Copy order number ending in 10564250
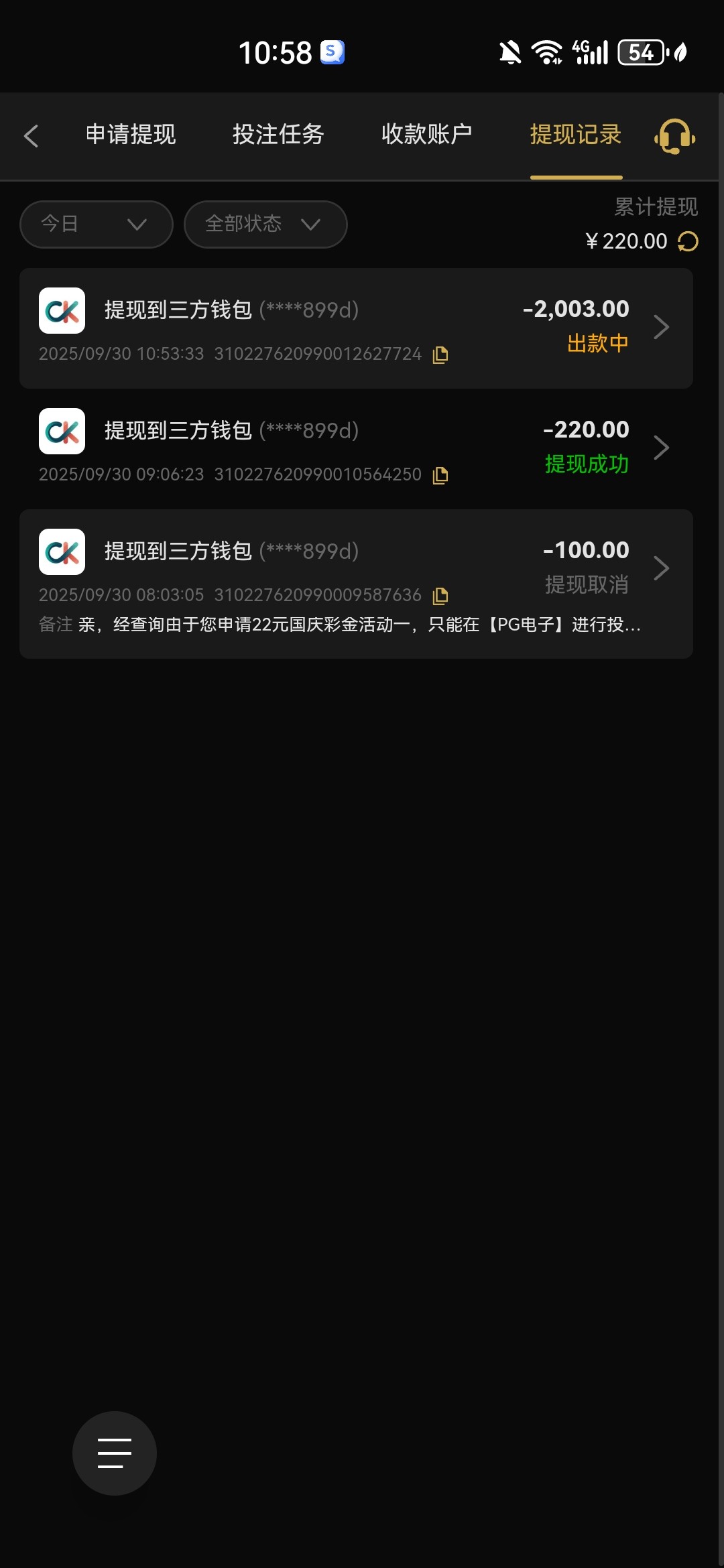Viewport: 724px width, 1568px height. click(440, 475)
